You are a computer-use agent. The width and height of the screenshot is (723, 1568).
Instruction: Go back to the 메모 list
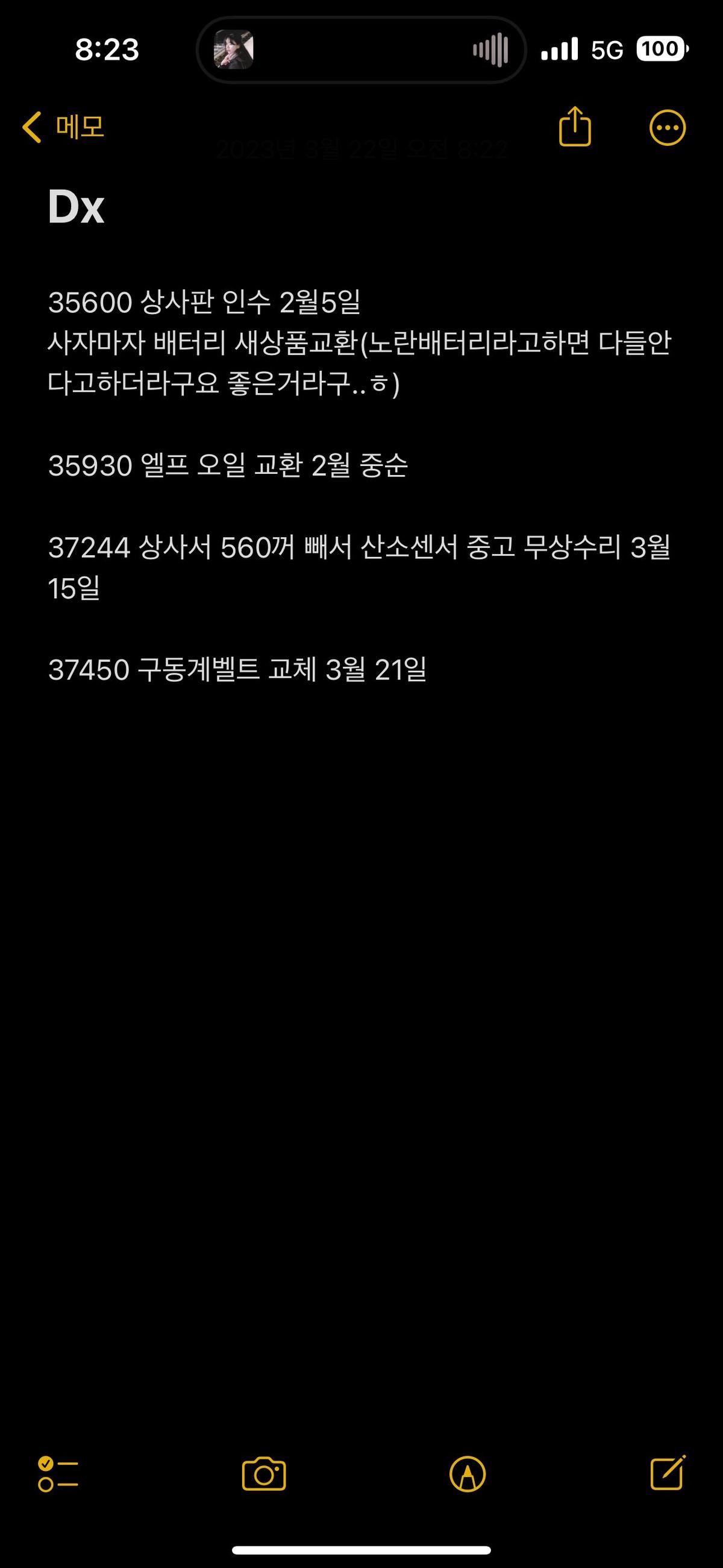click(x=63, y=127)
